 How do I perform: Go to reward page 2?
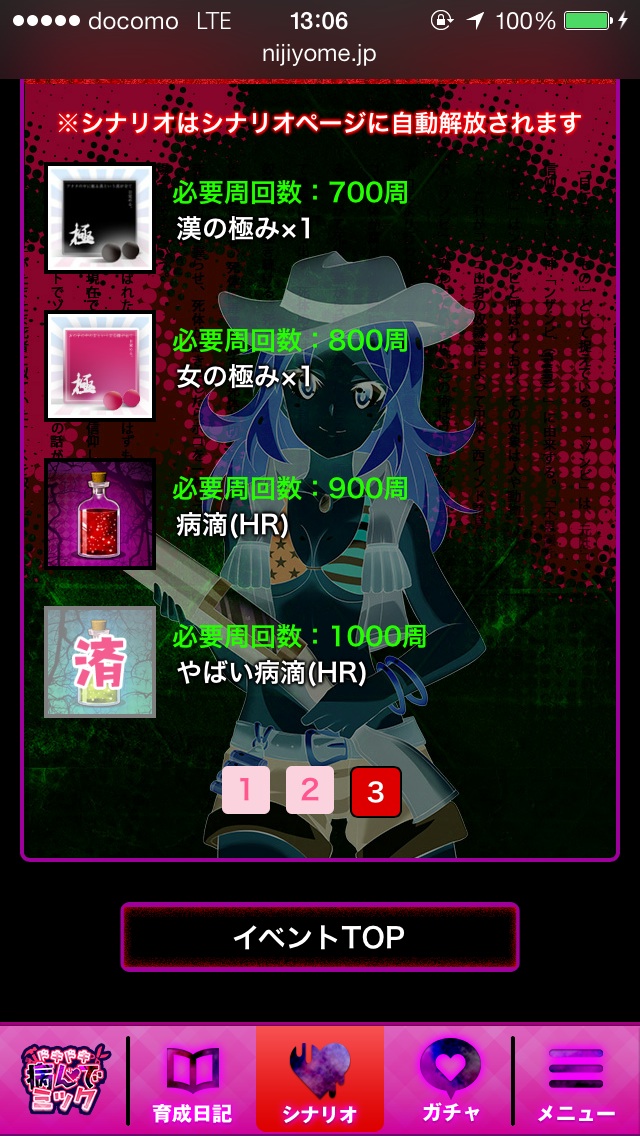(310, 792)
